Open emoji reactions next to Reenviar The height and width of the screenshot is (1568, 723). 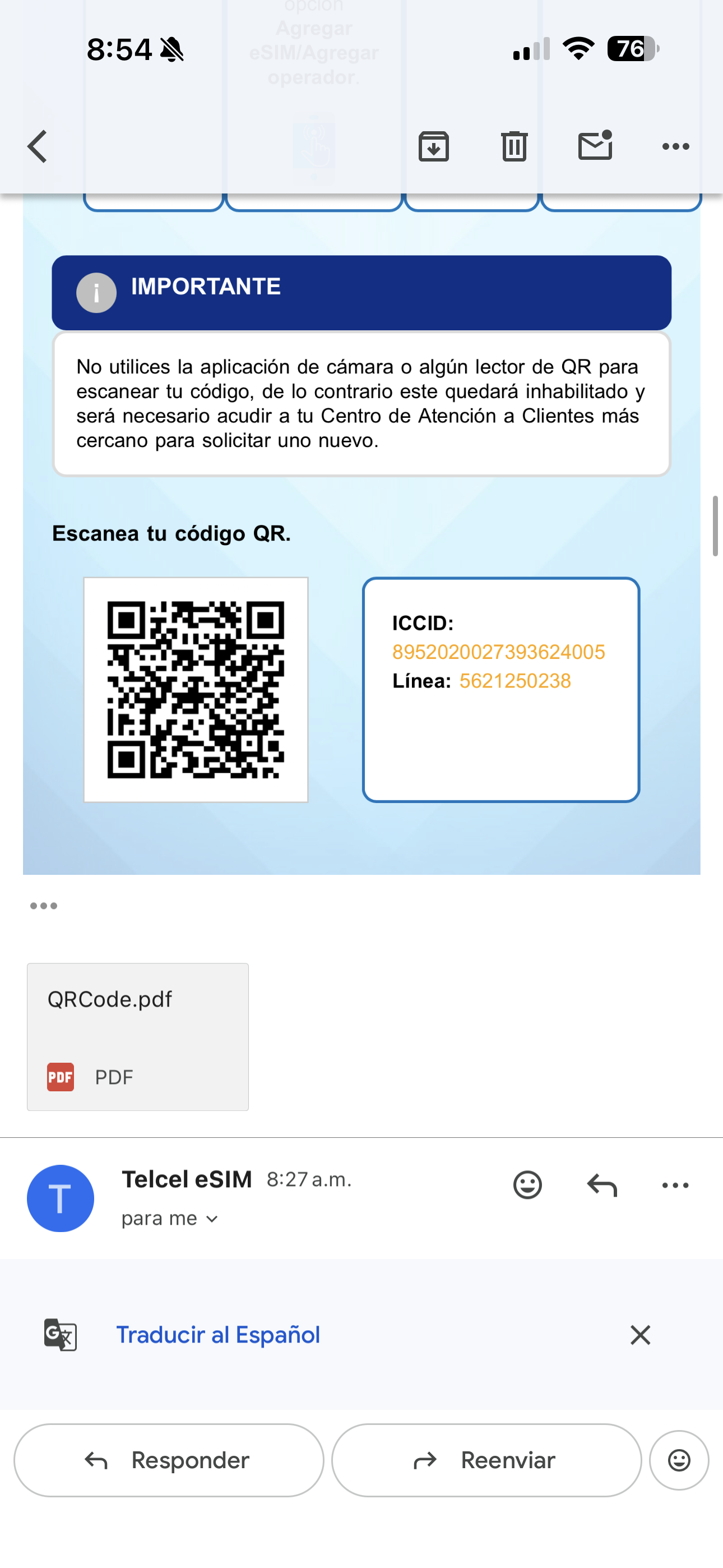(679, 1460)
